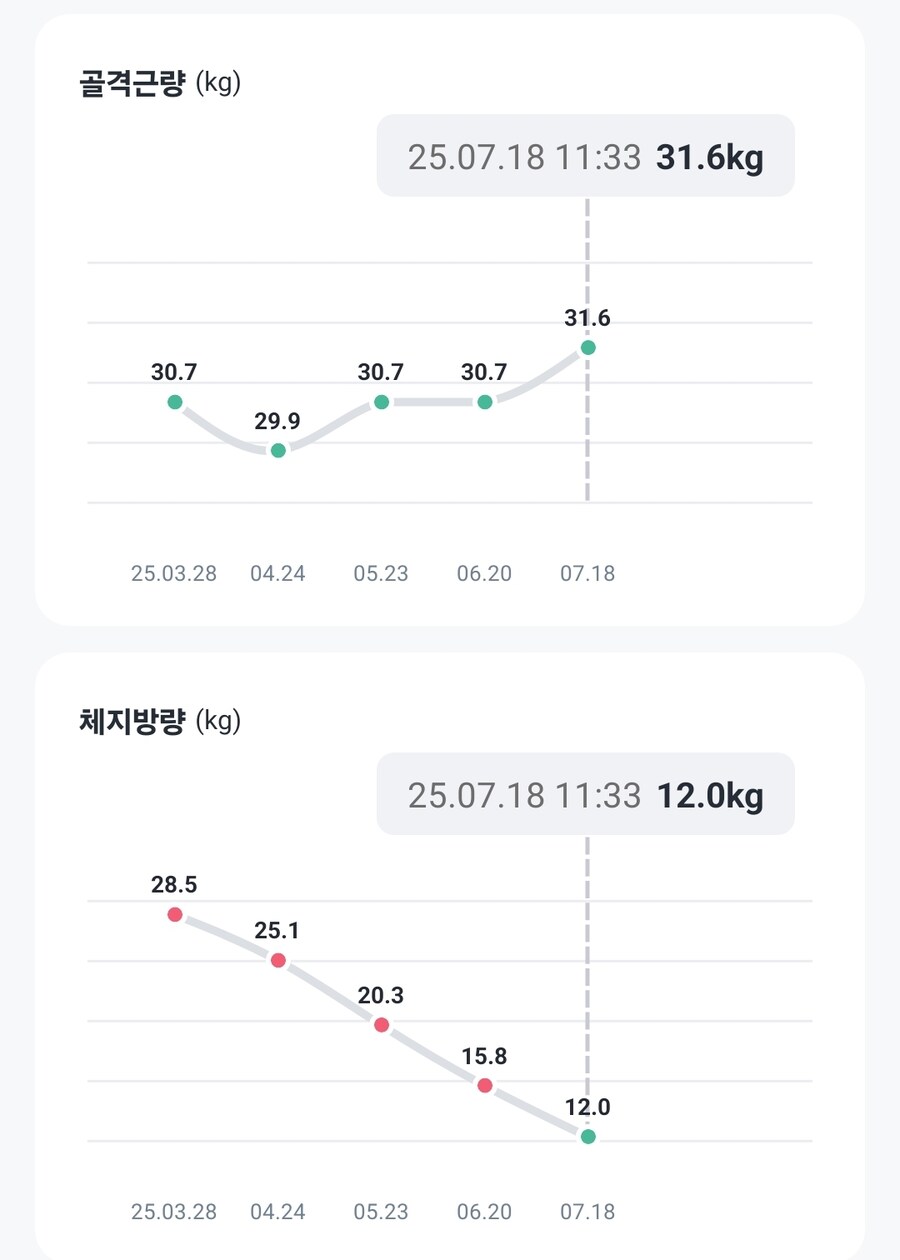Select the 06.20 date on body fat axis
The image size is (900, 1260).
click(484, 1211)
